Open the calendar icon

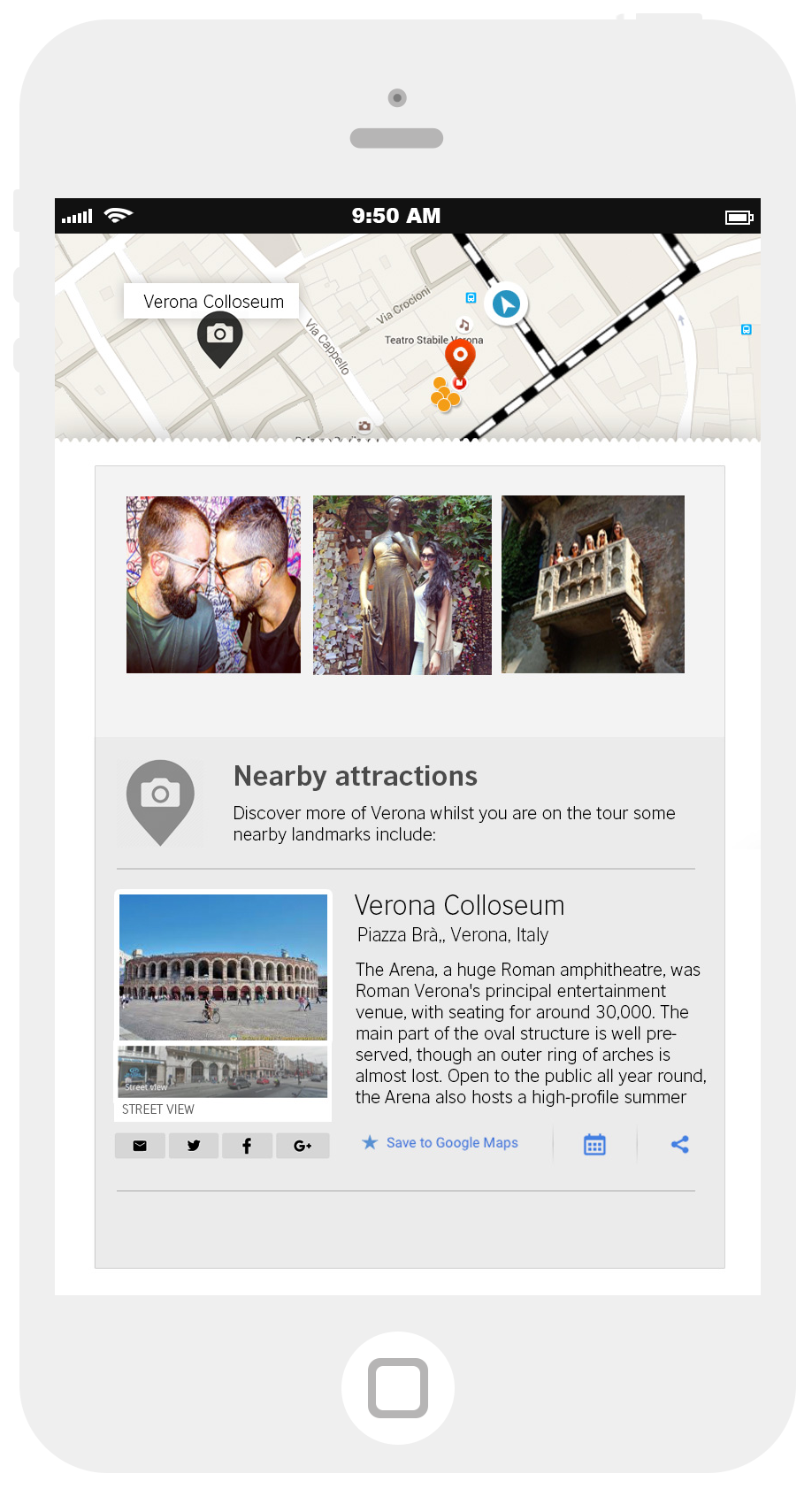click(x=594, y=1145)
